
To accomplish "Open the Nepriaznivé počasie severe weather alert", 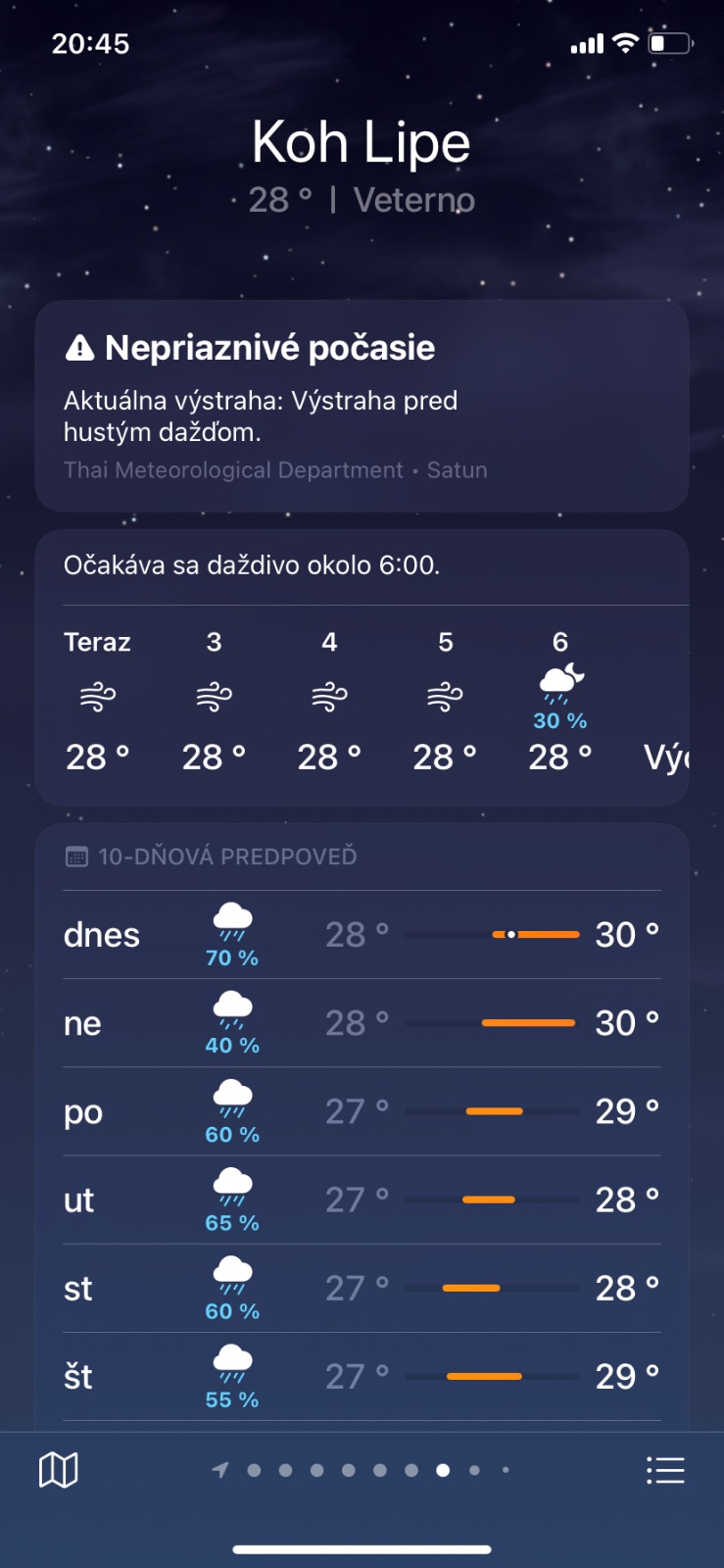I will click(362, 406).
